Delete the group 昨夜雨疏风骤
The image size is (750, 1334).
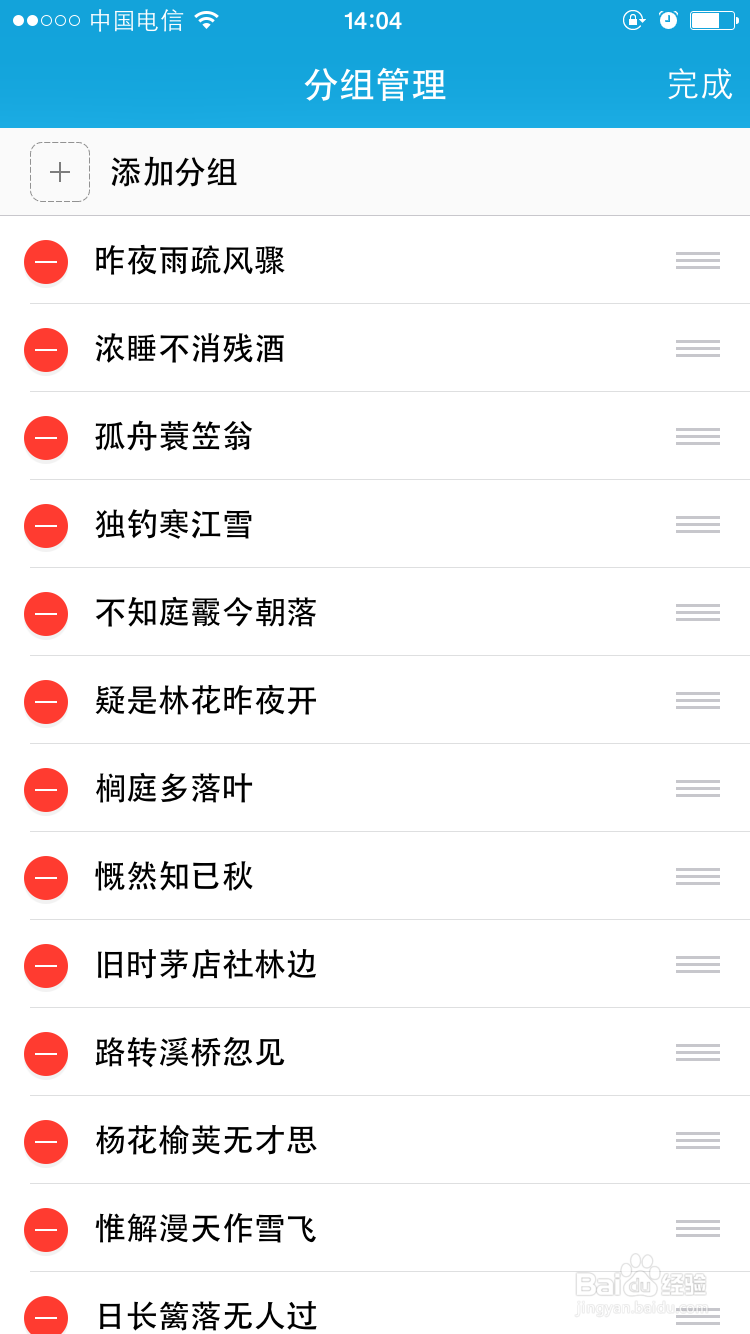point(46,262)
